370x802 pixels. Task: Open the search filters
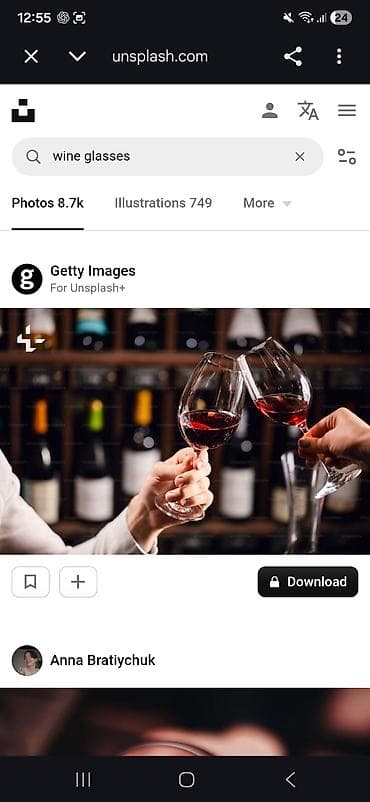click(x=347, y=157)
